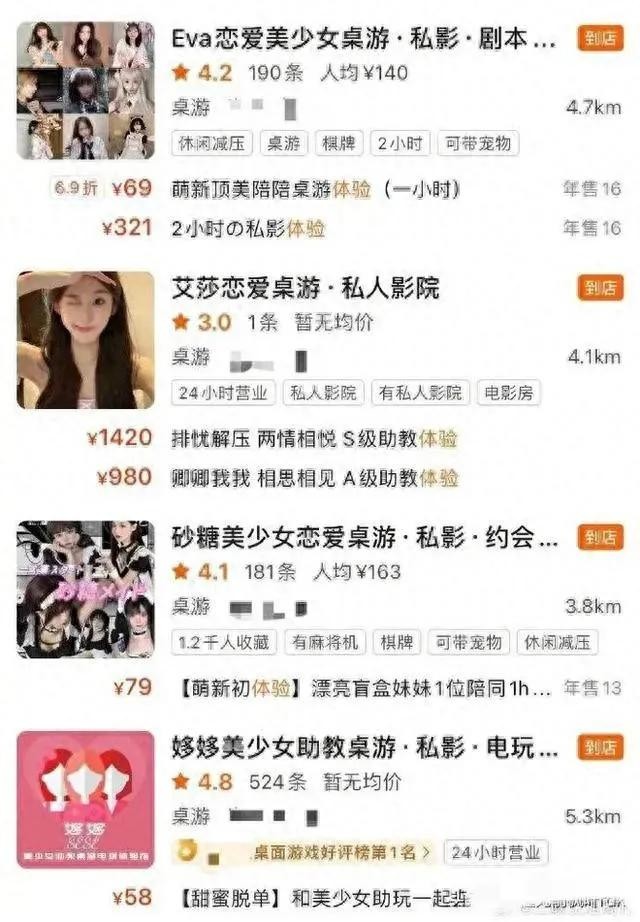The height and width of the screenshot is (922, 640).
Task: Open the 够够美少女助教桌游 shop listing
Action: coord(364,747)
